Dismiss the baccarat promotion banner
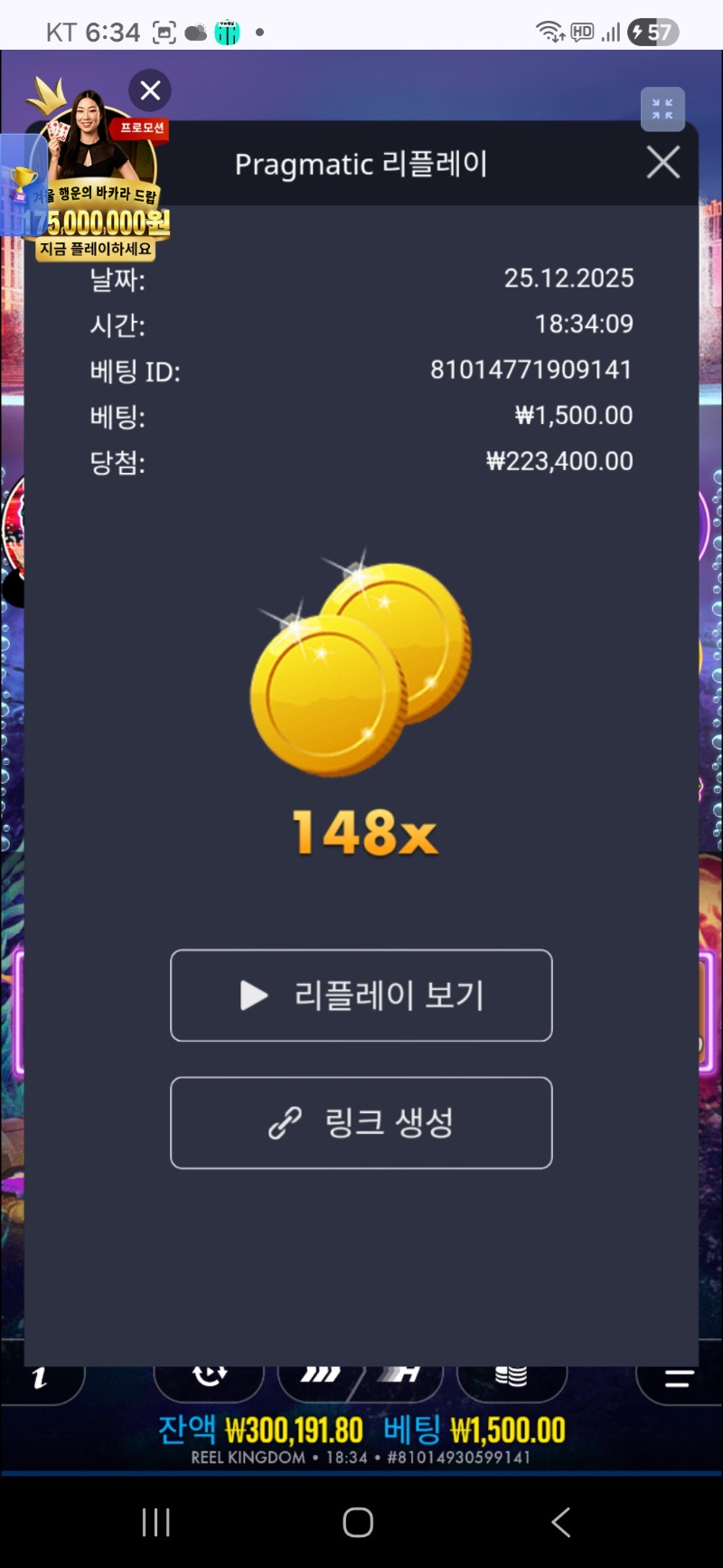The image size is (723, 1568). (150, 90)
